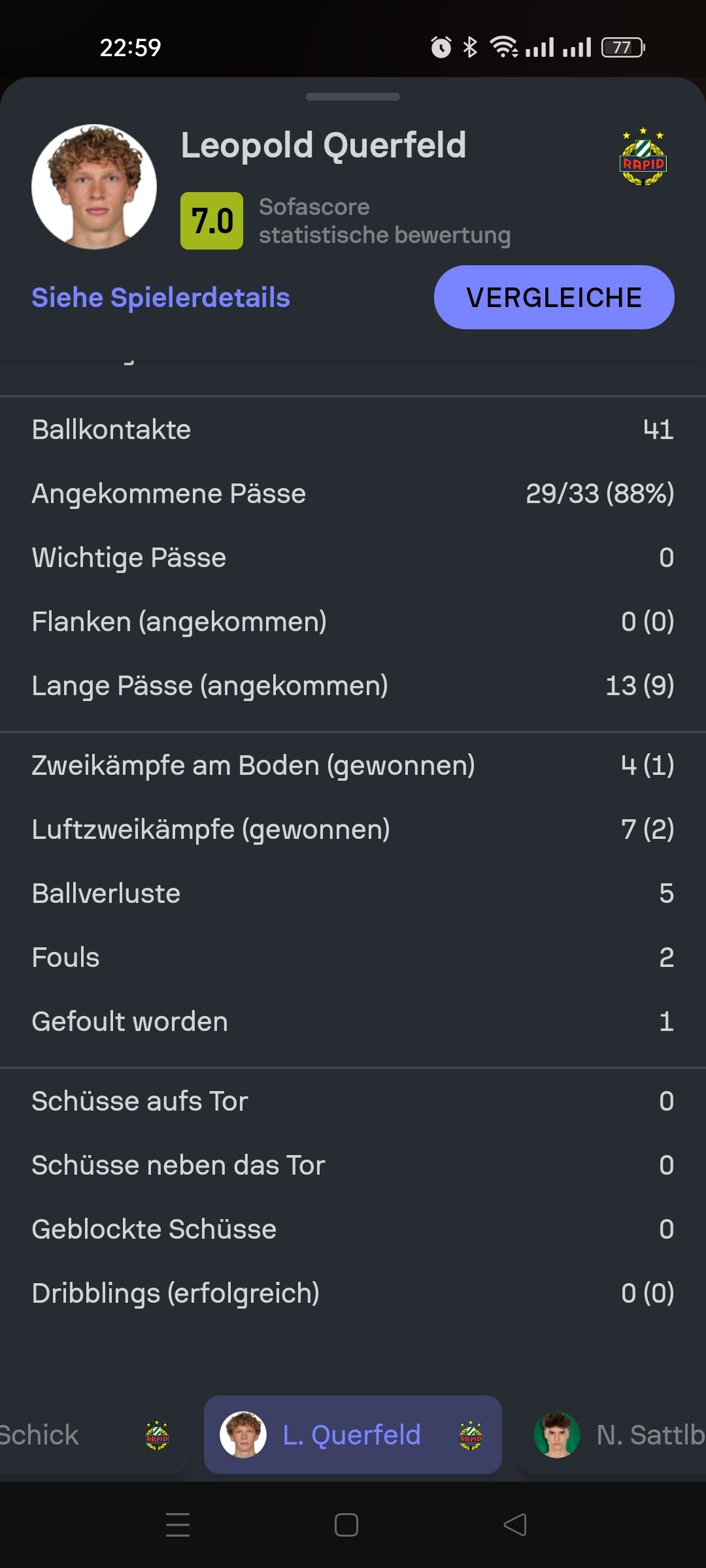This screenshot has height=1568, width=706.
Task: Go back with the system back button
Action: click(515, 1525)
